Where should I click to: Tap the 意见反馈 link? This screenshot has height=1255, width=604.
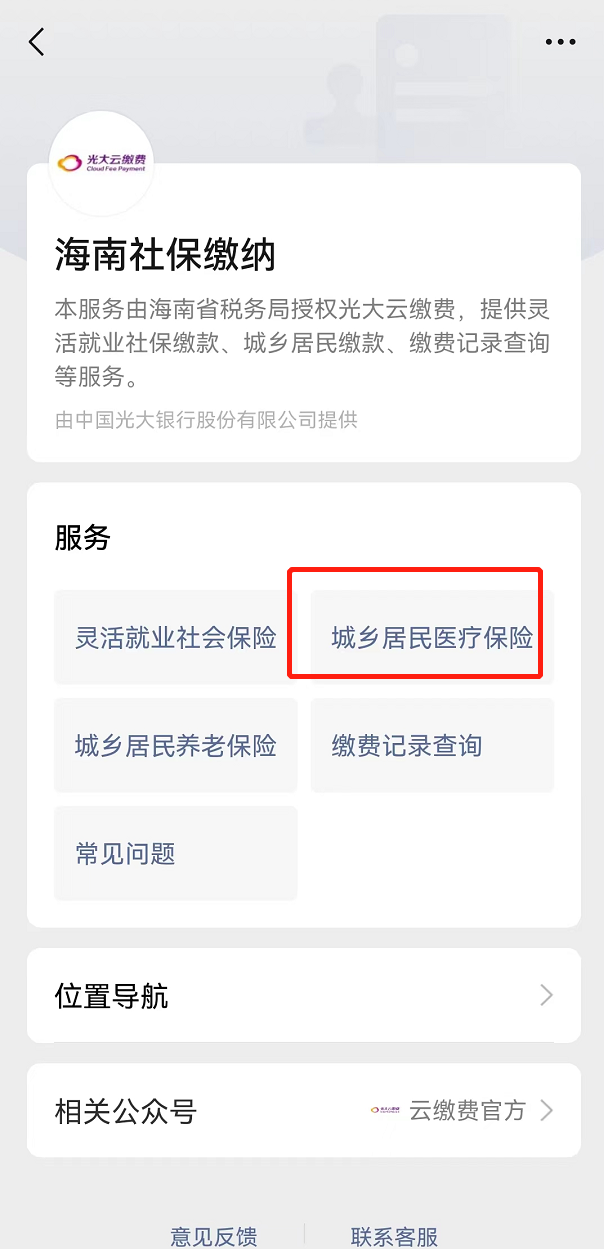pos(213,1237)
